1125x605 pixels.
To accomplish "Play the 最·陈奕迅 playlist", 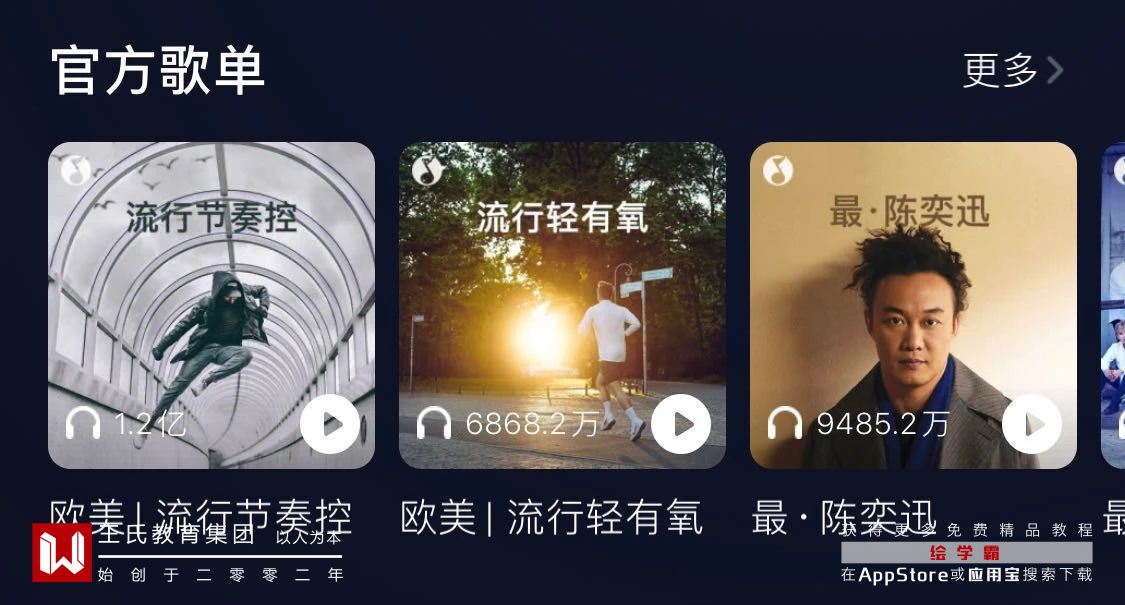I will point(1032,424).
